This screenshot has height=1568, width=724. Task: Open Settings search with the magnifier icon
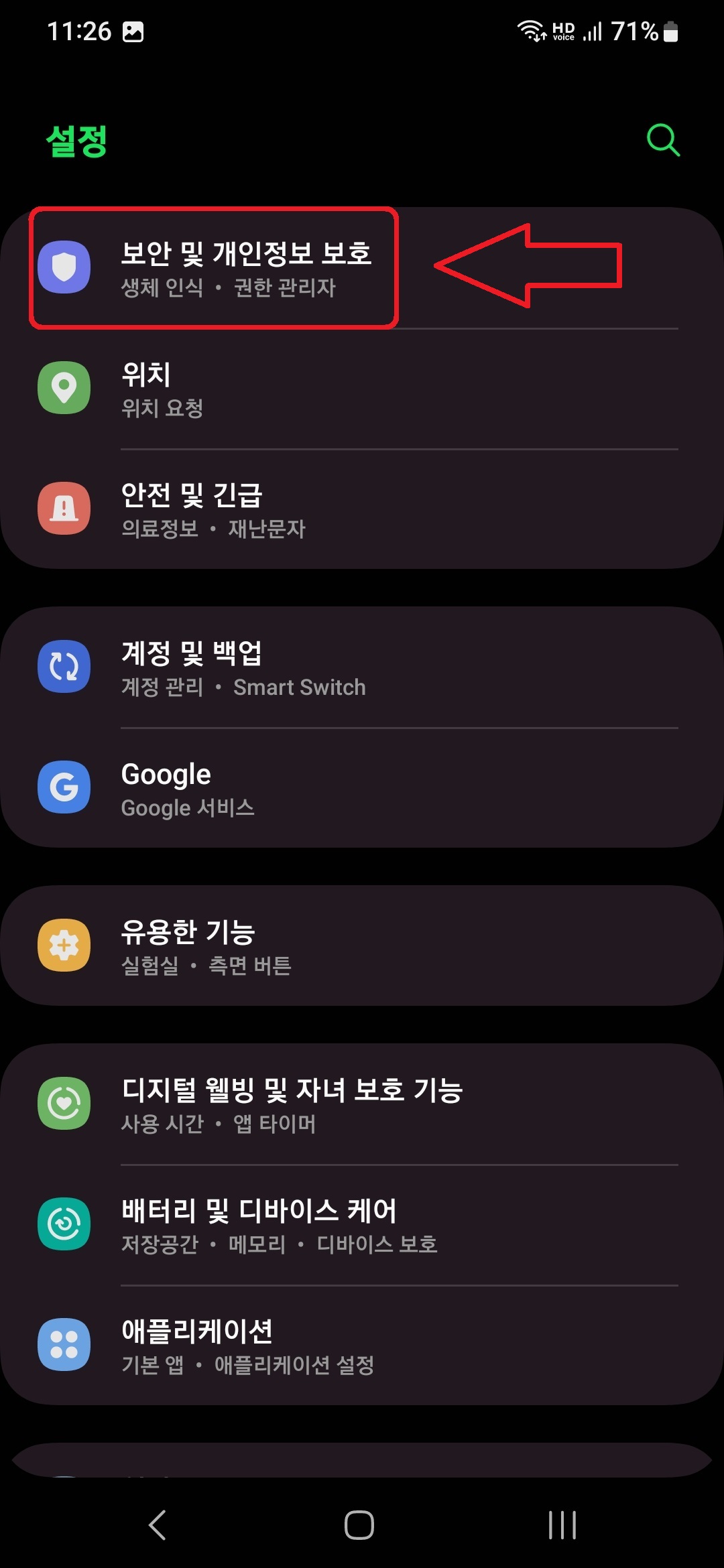click(x=662, y=140)
